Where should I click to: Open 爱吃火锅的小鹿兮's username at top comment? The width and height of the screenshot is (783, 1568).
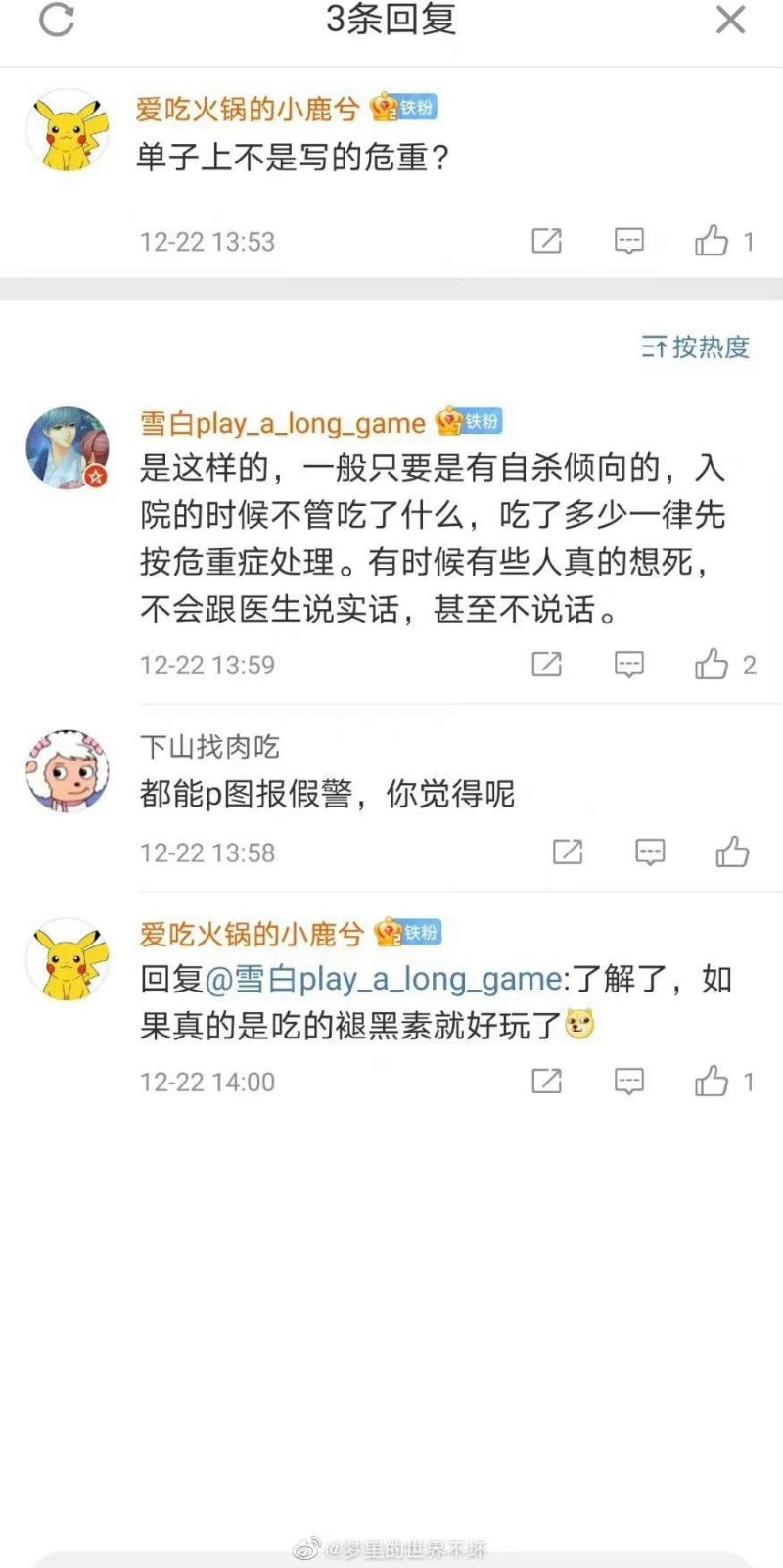[248, 109]
